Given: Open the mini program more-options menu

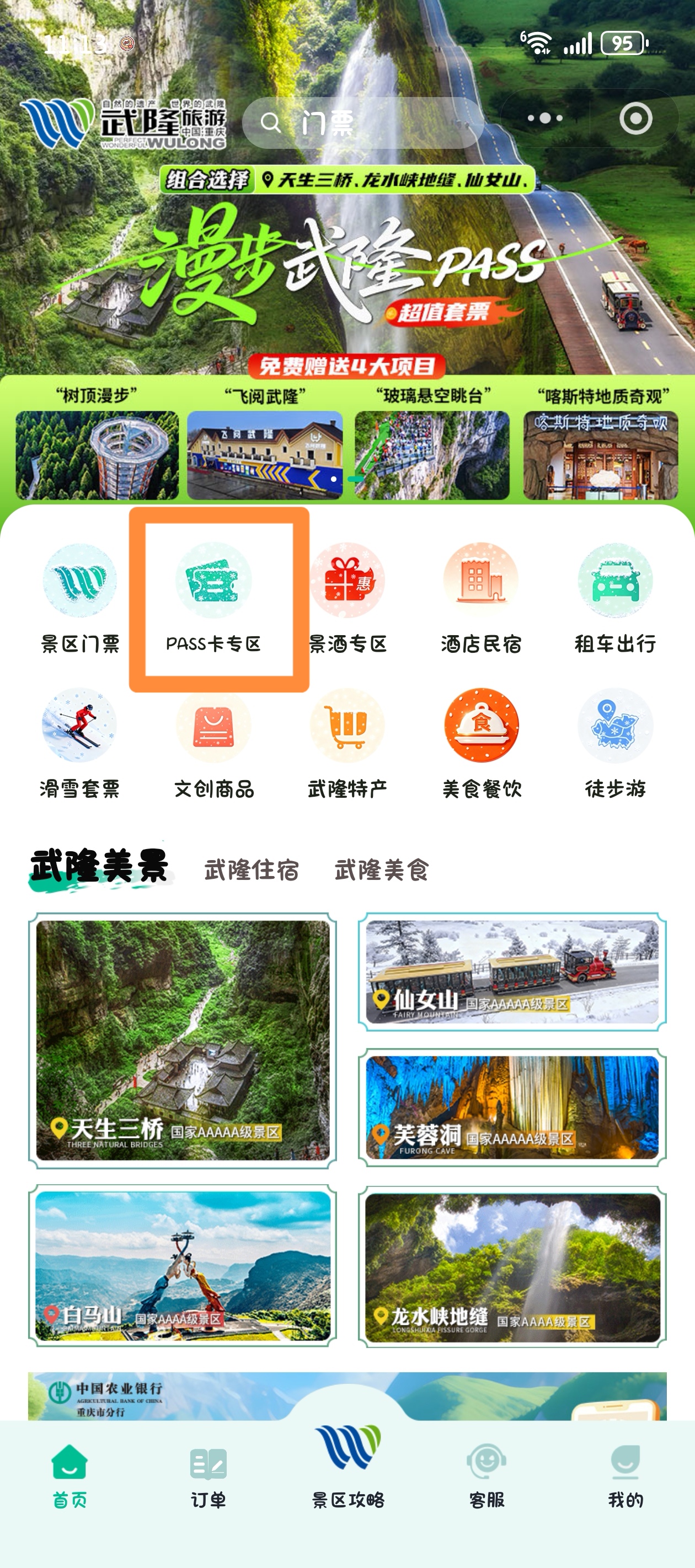Looking at the screenshot, I should pyautogui.click(x=544, y=118).
